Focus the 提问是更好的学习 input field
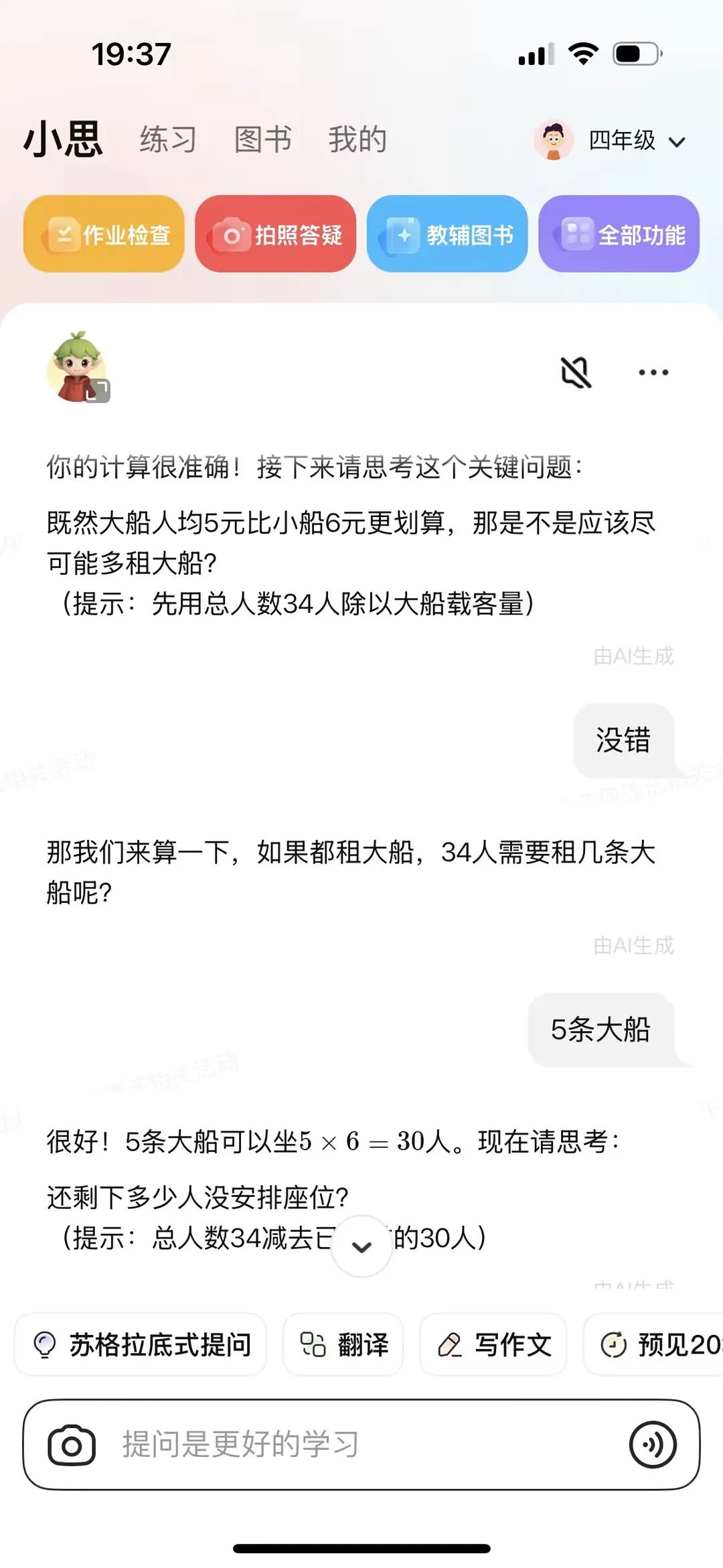Screen dimensions: 723x1568 (x=348, y=1445)
